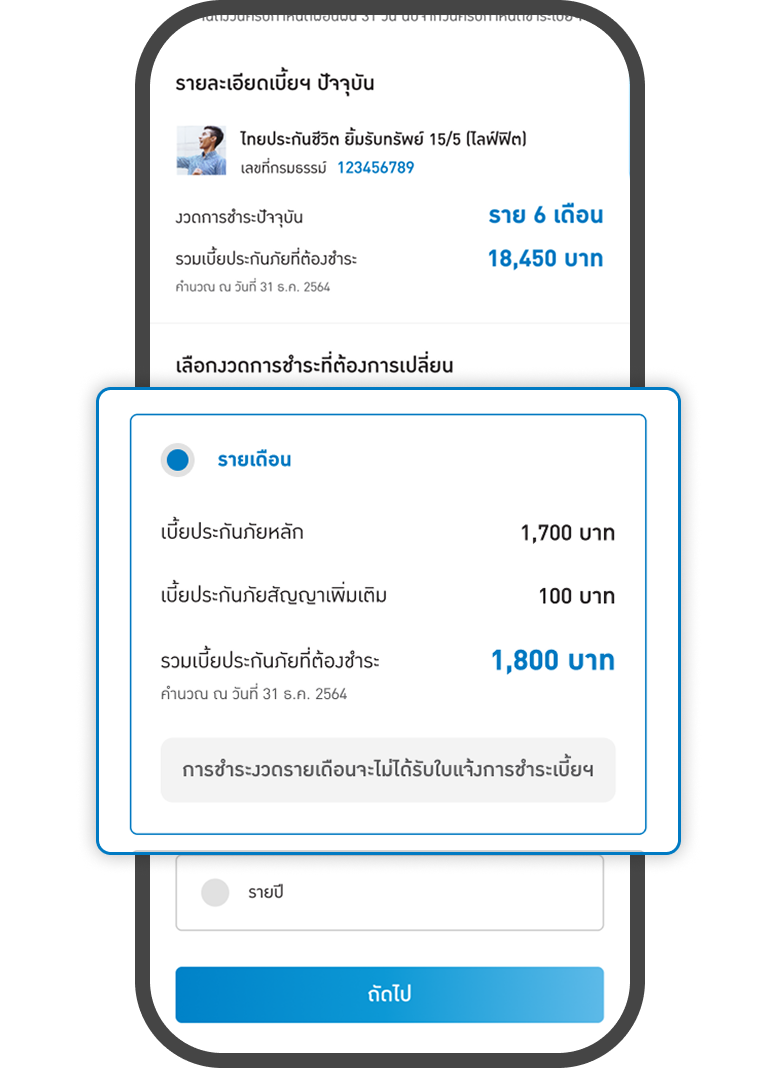
Task: Click the 100 บาท rider premium amount
Action: [578, 595]
